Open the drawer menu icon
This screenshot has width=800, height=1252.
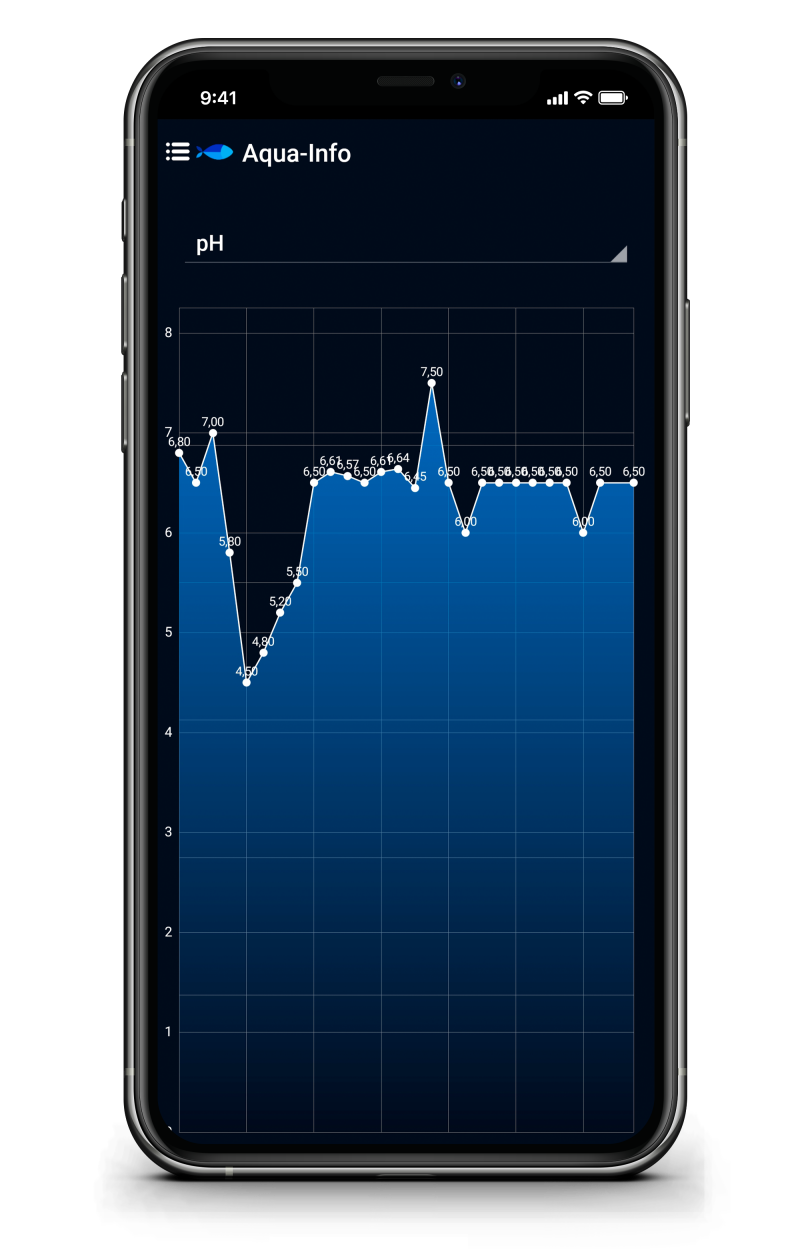click(177, 152)
